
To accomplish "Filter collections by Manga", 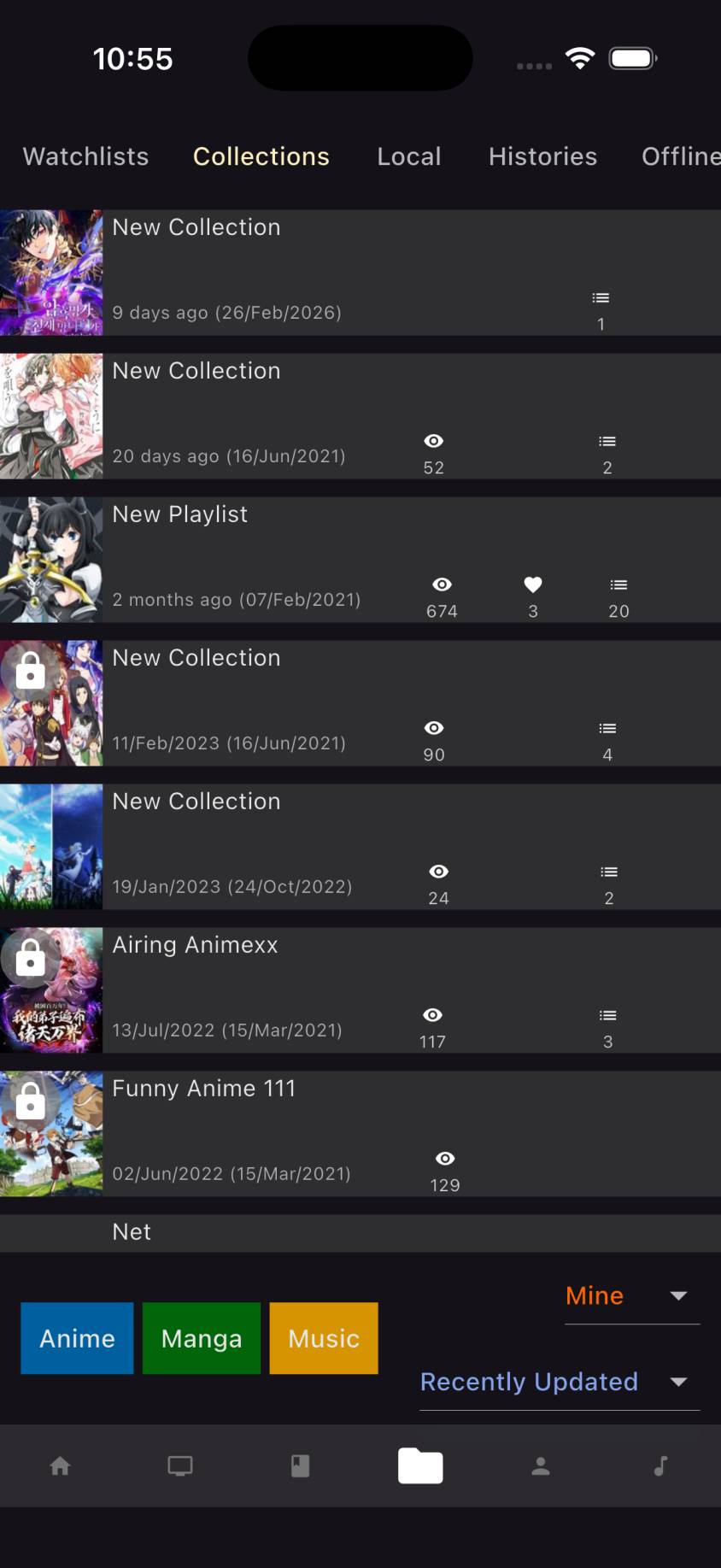I will (x=202, y=1338).
